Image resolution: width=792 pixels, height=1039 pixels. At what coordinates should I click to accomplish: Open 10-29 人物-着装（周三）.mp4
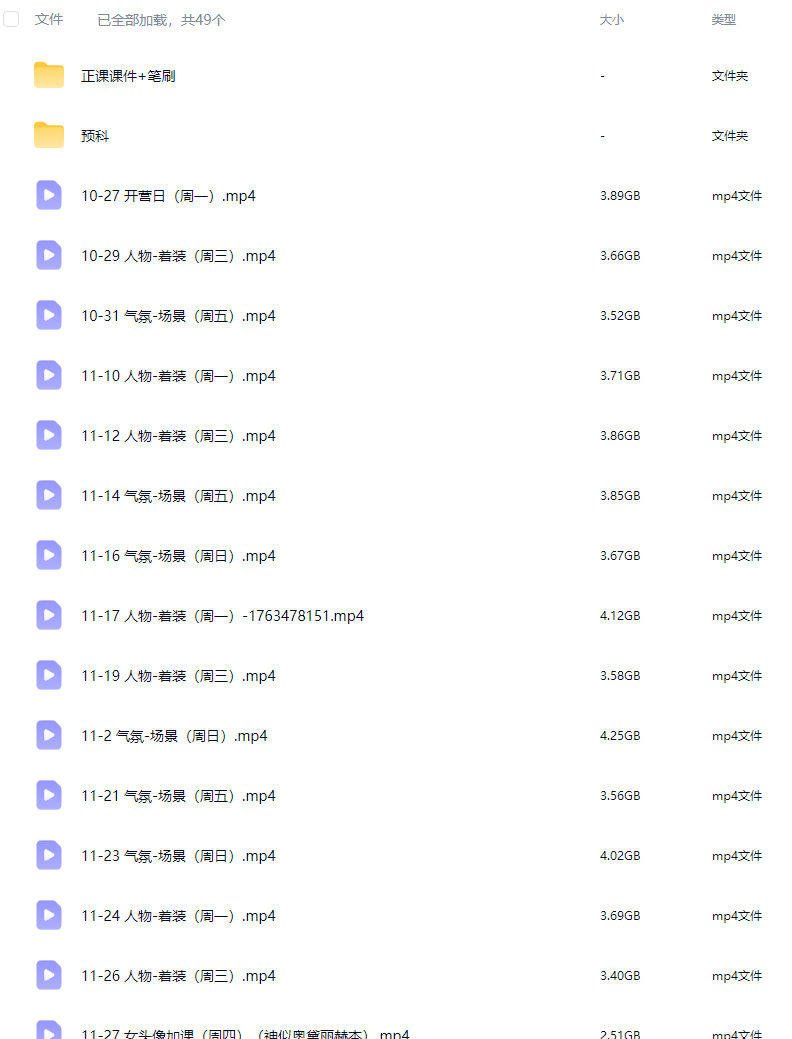(x=178, y=256)
